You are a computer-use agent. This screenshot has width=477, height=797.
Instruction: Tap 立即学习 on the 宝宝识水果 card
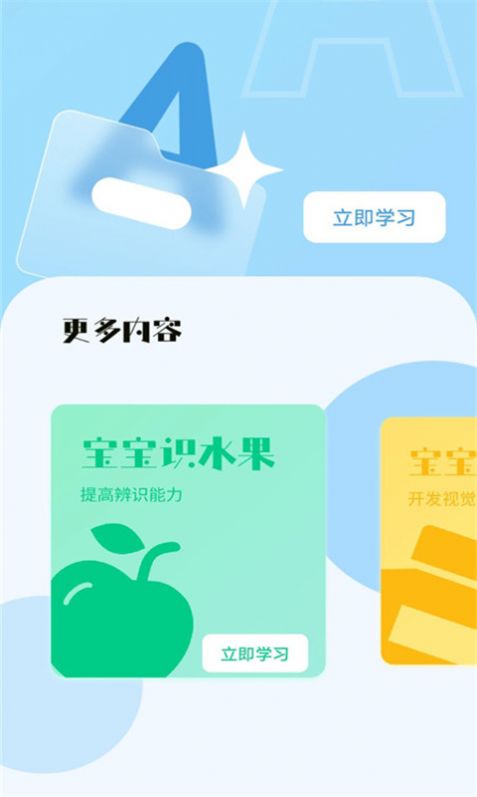255,654
